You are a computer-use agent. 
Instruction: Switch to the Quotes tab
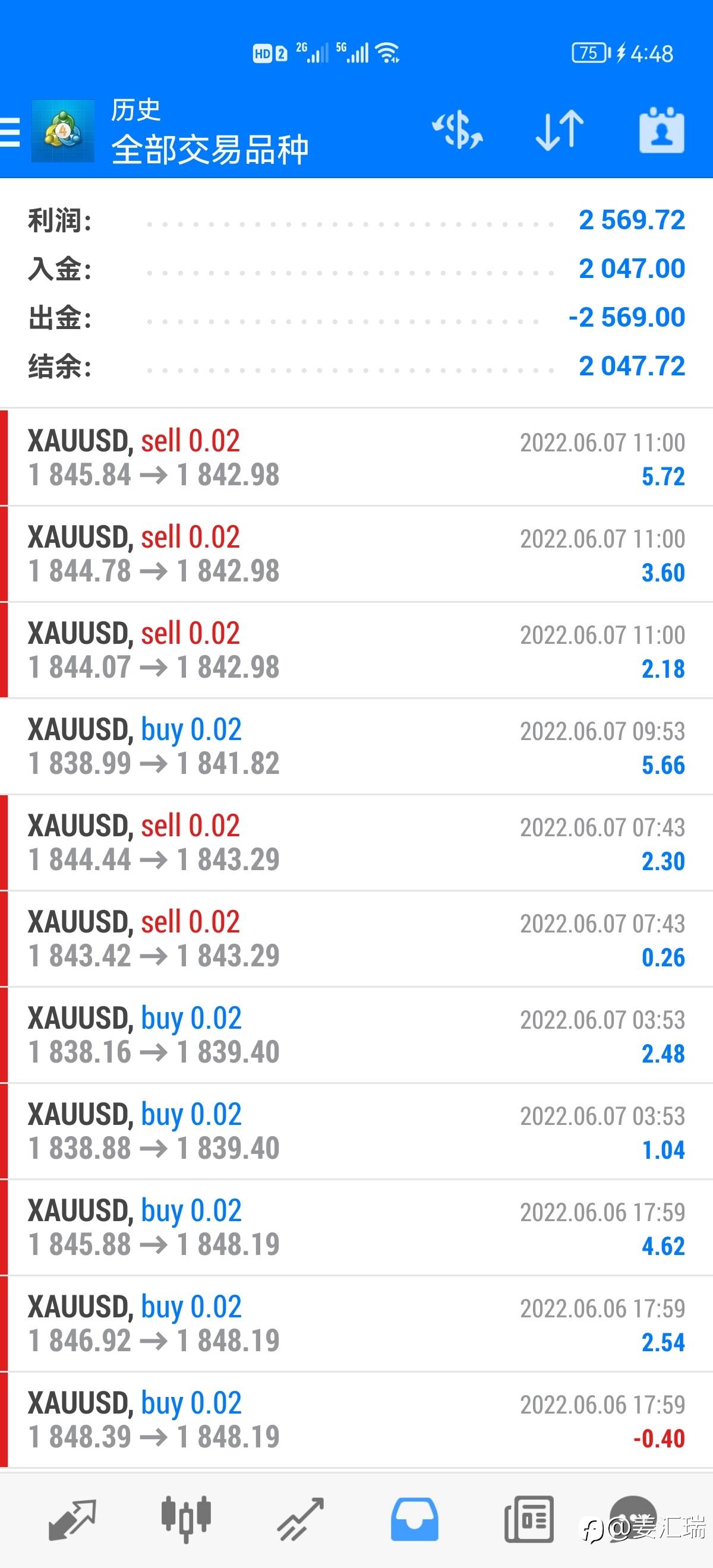[72, 1519]
